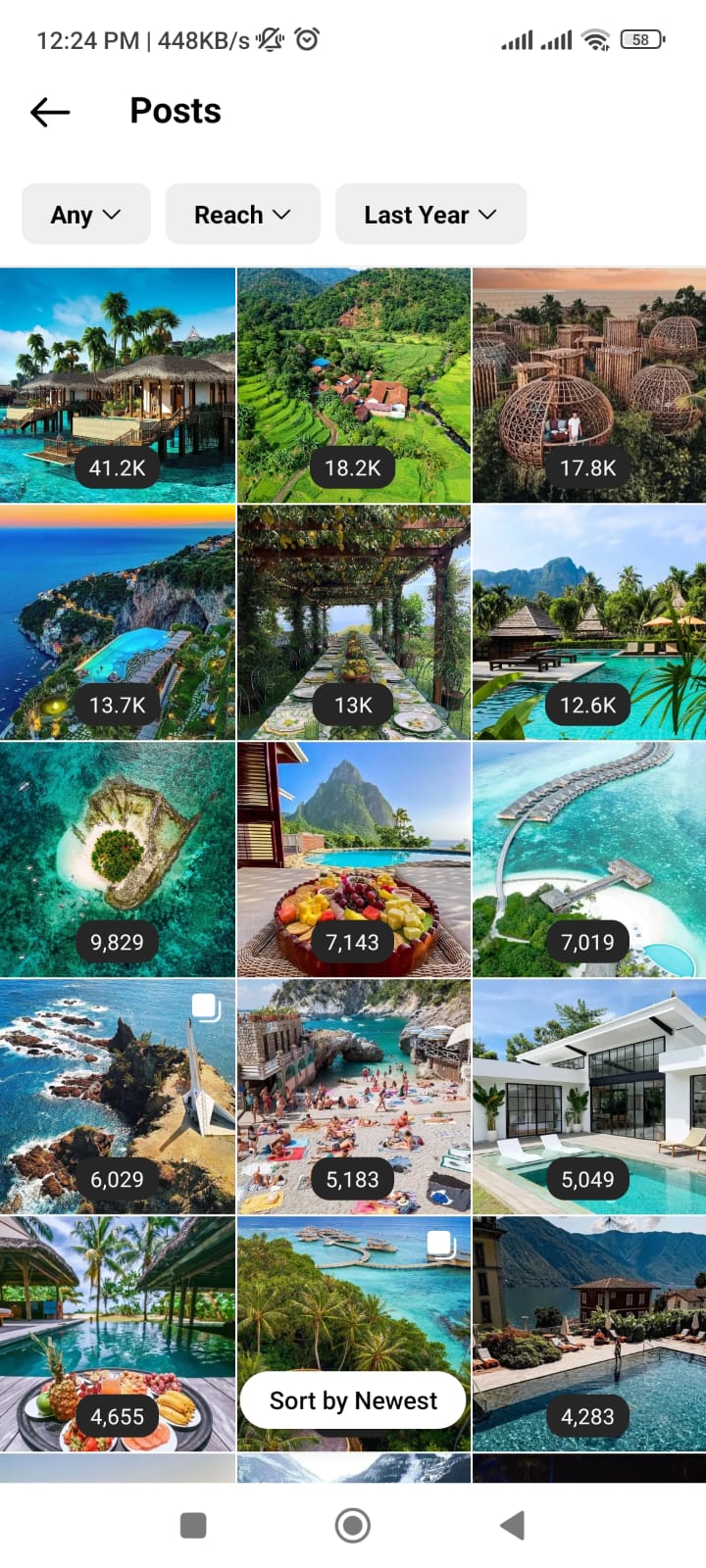The height and width of the screenshot is (1568, 706).
Task: Open the 17.8K reach post
Action: (x=588, y=385)
